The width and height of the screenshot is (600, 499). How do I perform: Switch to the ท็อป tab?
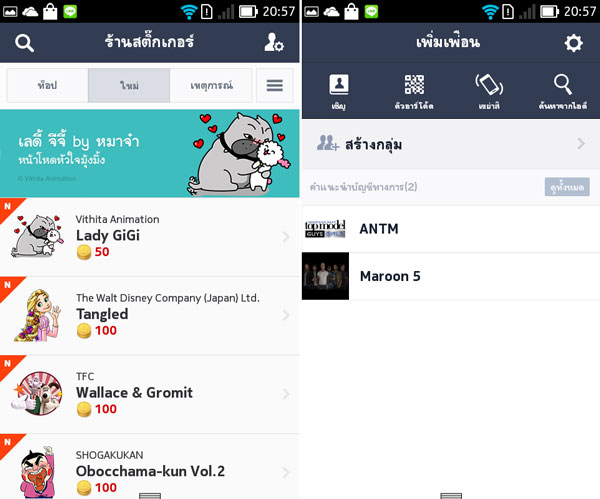pos(46,86)
